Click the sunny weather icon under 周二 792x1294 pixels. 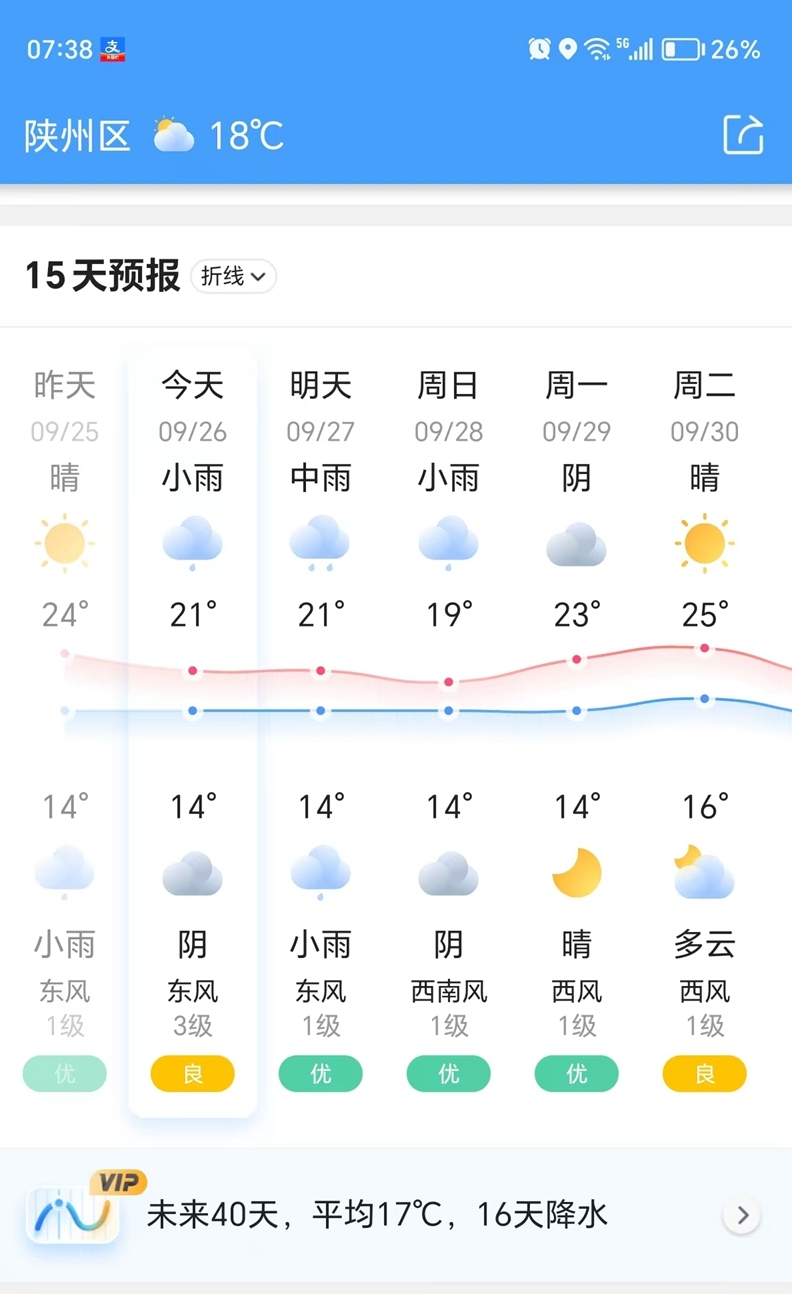click(704, 541)
